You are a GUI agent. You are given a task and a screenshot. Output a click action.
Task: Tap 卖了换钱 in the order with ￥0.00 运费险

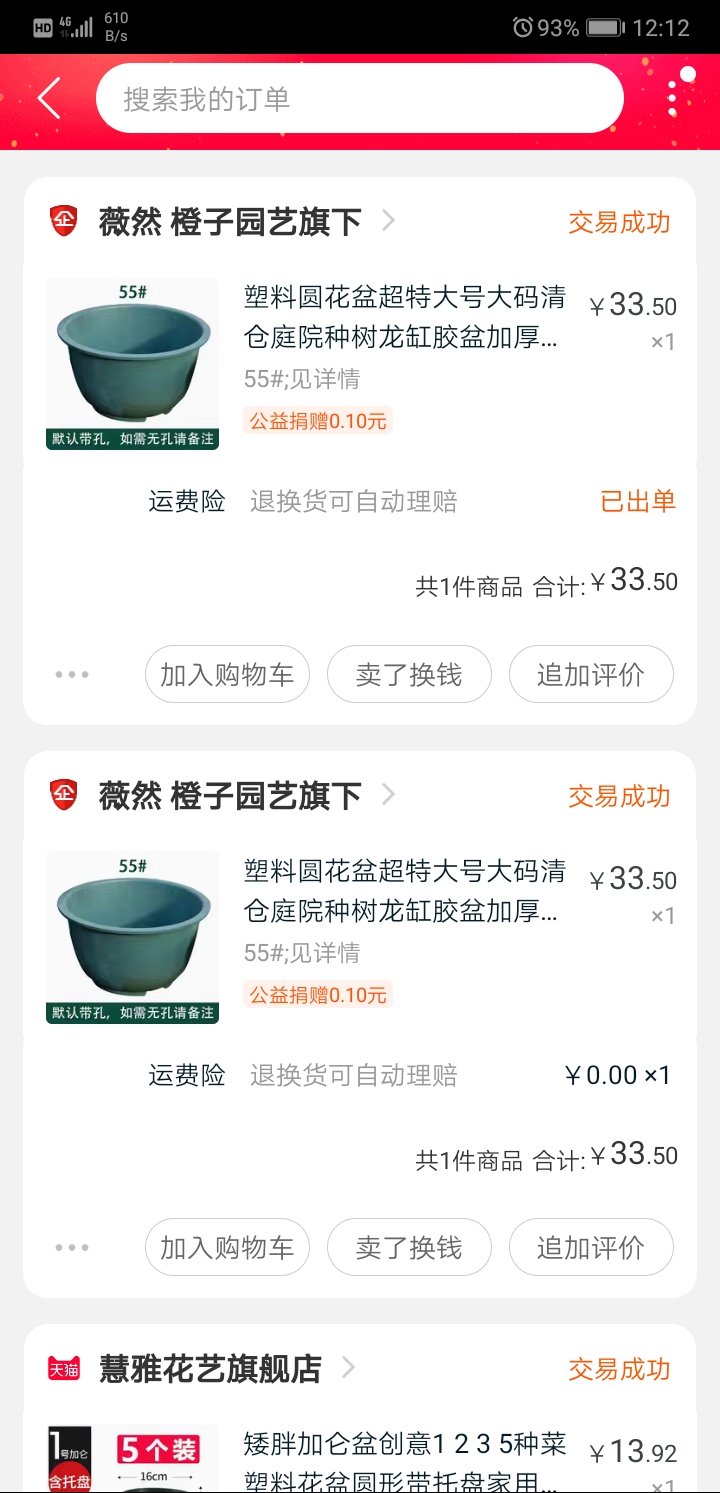coord(409,1248)
